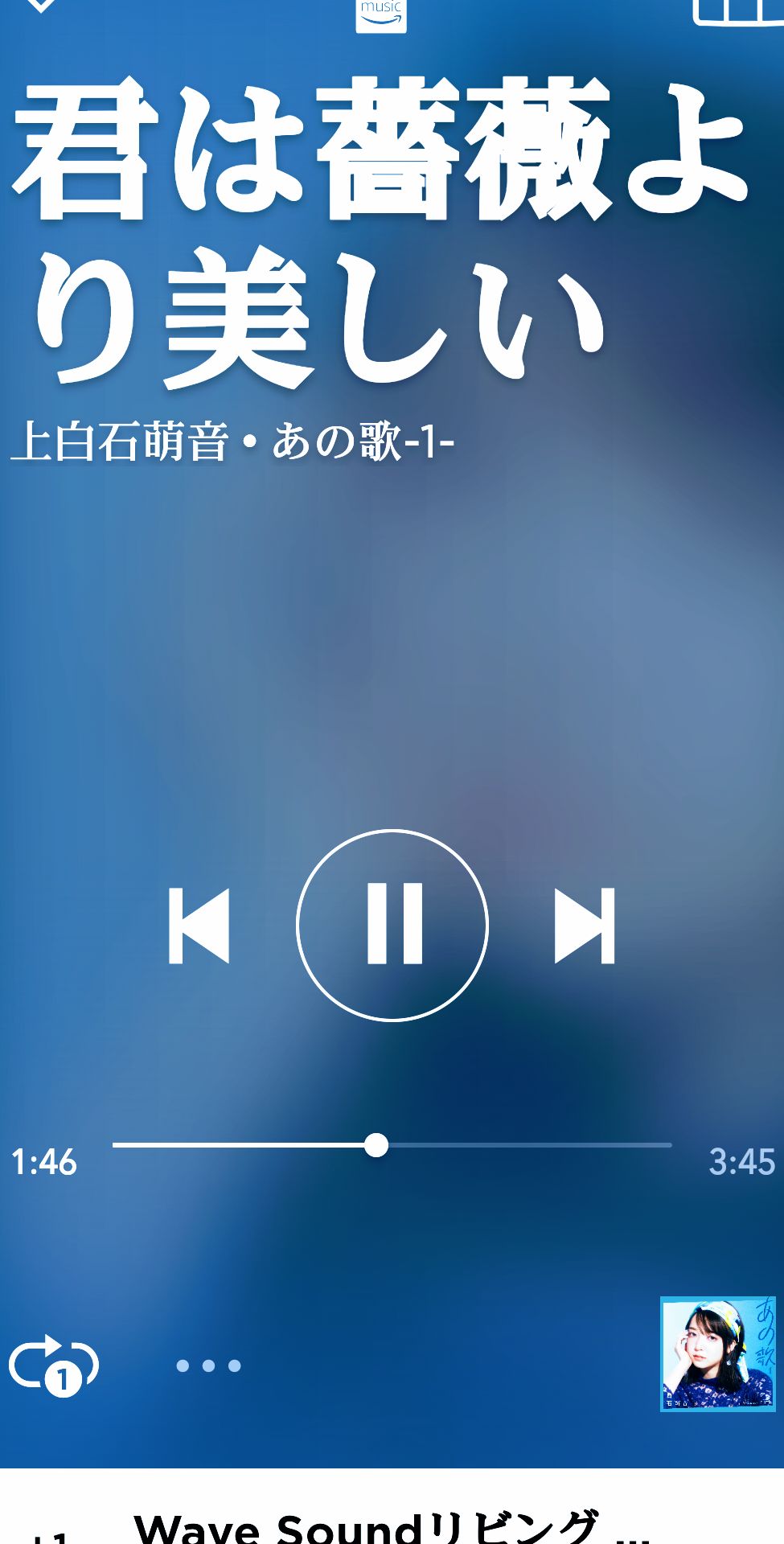Open song options from three-dot menu

[x=207, y=1365]
